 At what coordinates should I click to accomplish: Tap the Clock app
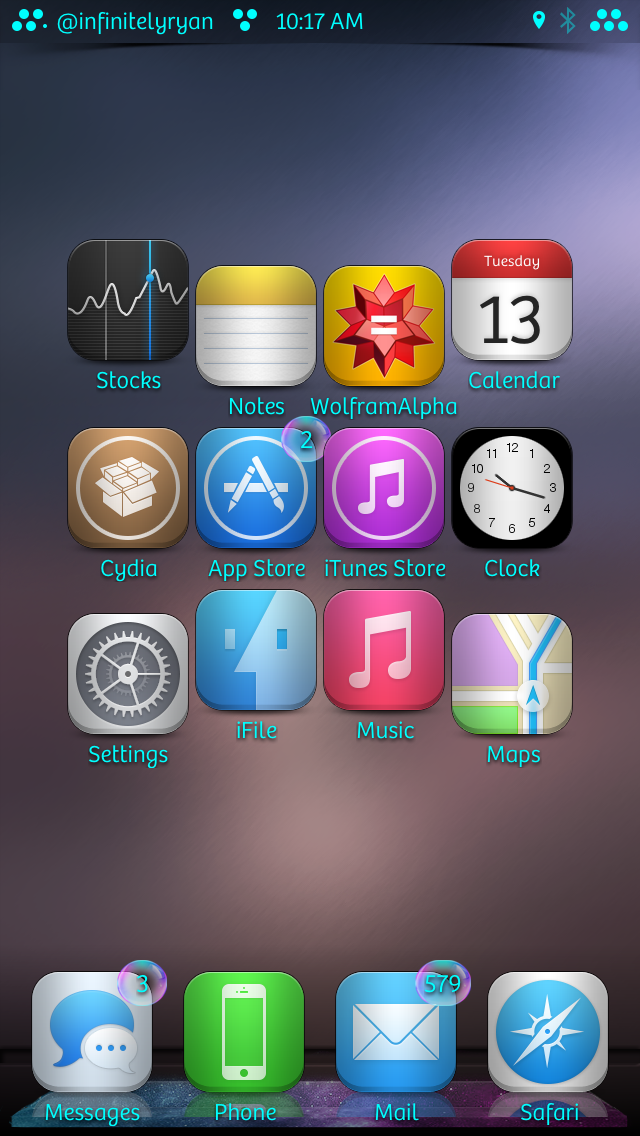(x=512, y=488)
